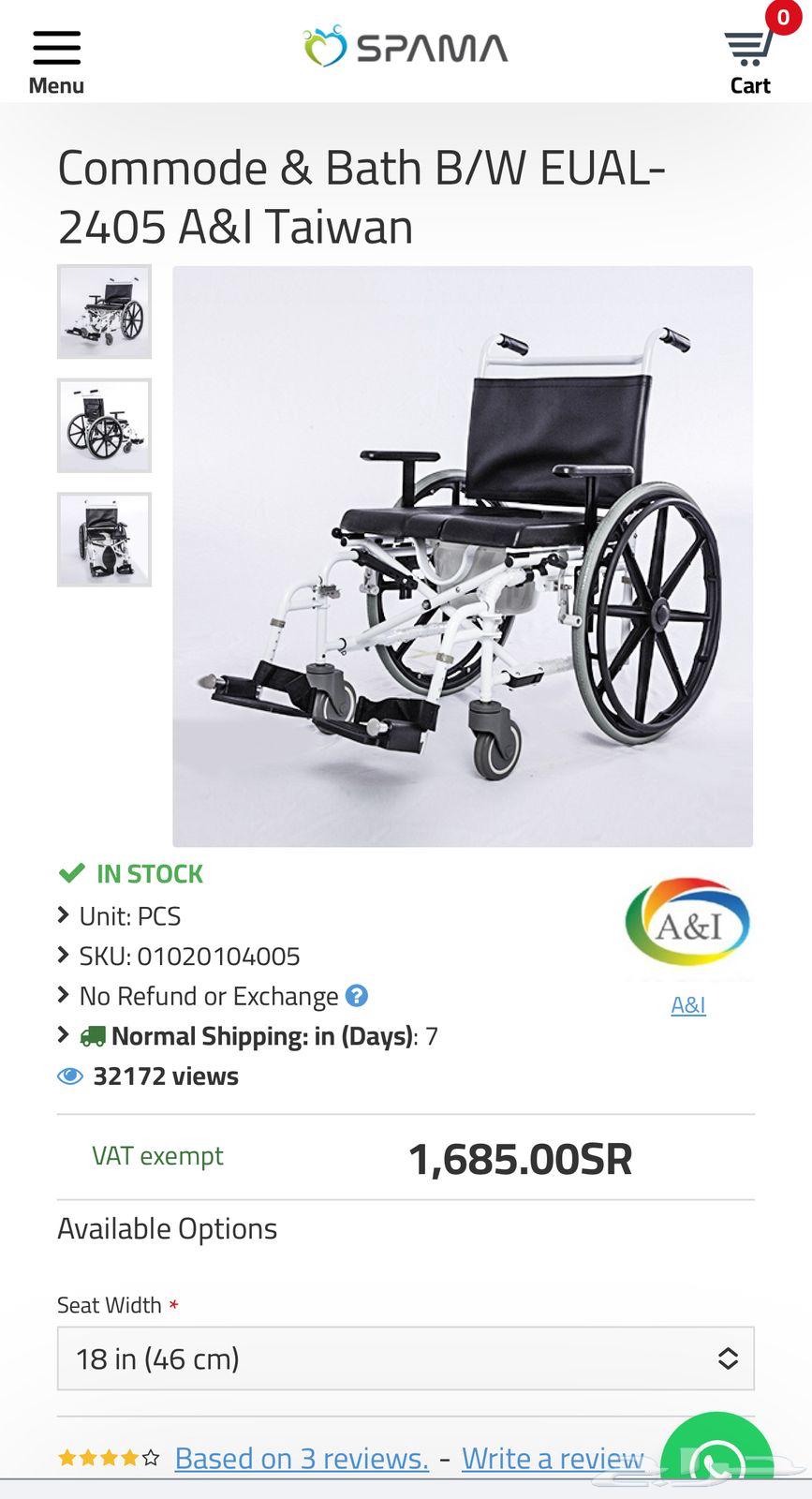Image resolution: width=812 pixels, height=1499 pixels.
Task: Open the shopping Cart
Action: (750, 56)
